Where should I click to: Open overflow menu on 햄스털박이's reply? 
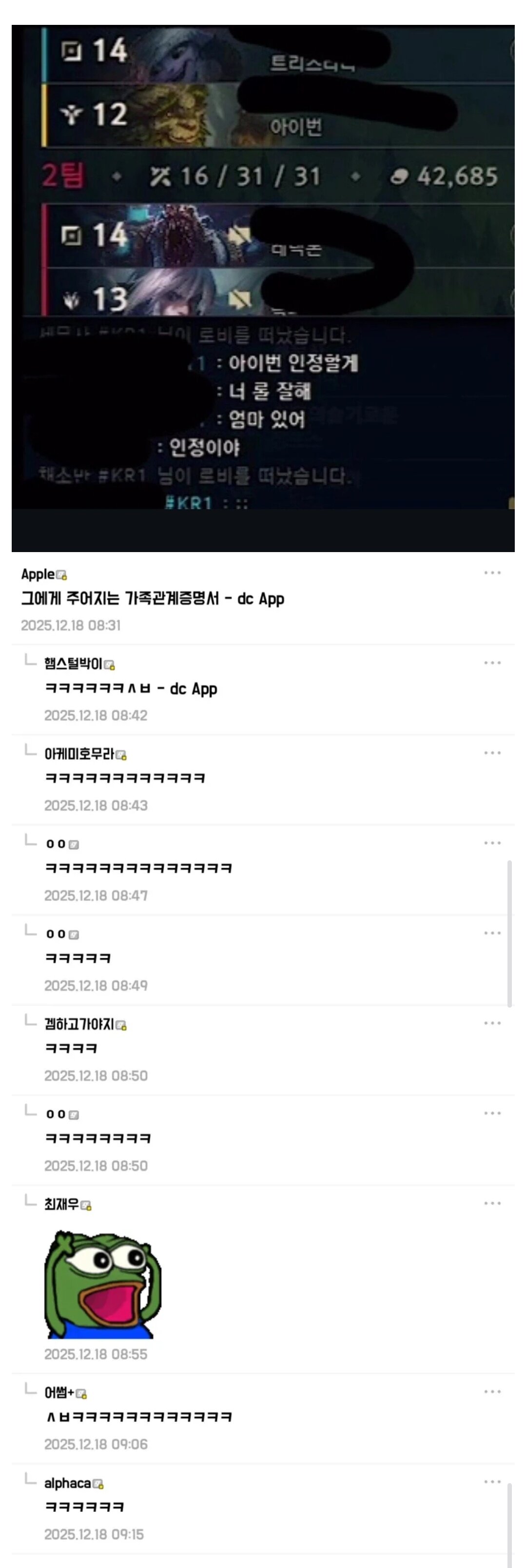(x=492, y=663)
